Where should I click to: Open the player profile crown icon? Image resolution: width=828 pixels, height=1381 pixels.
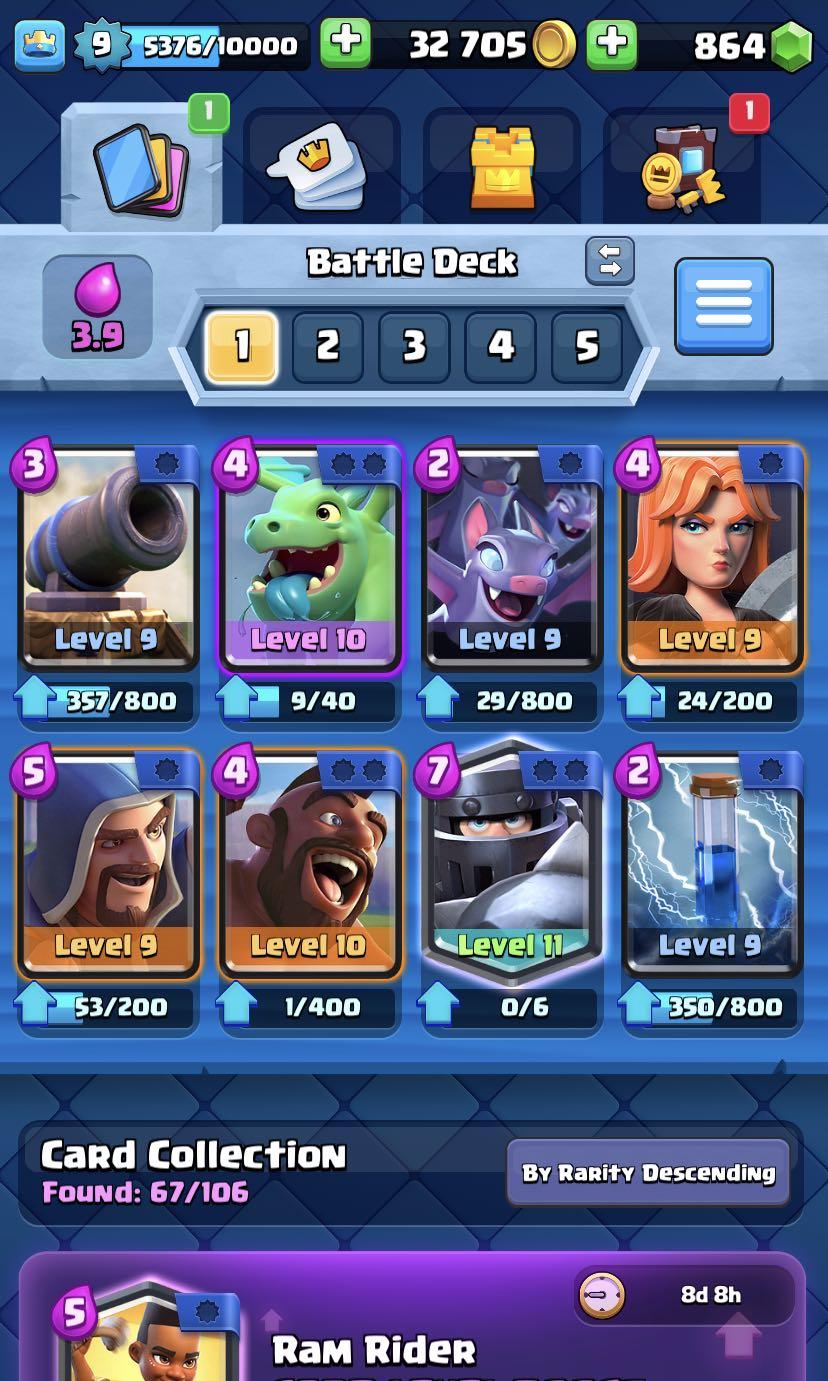40,45
